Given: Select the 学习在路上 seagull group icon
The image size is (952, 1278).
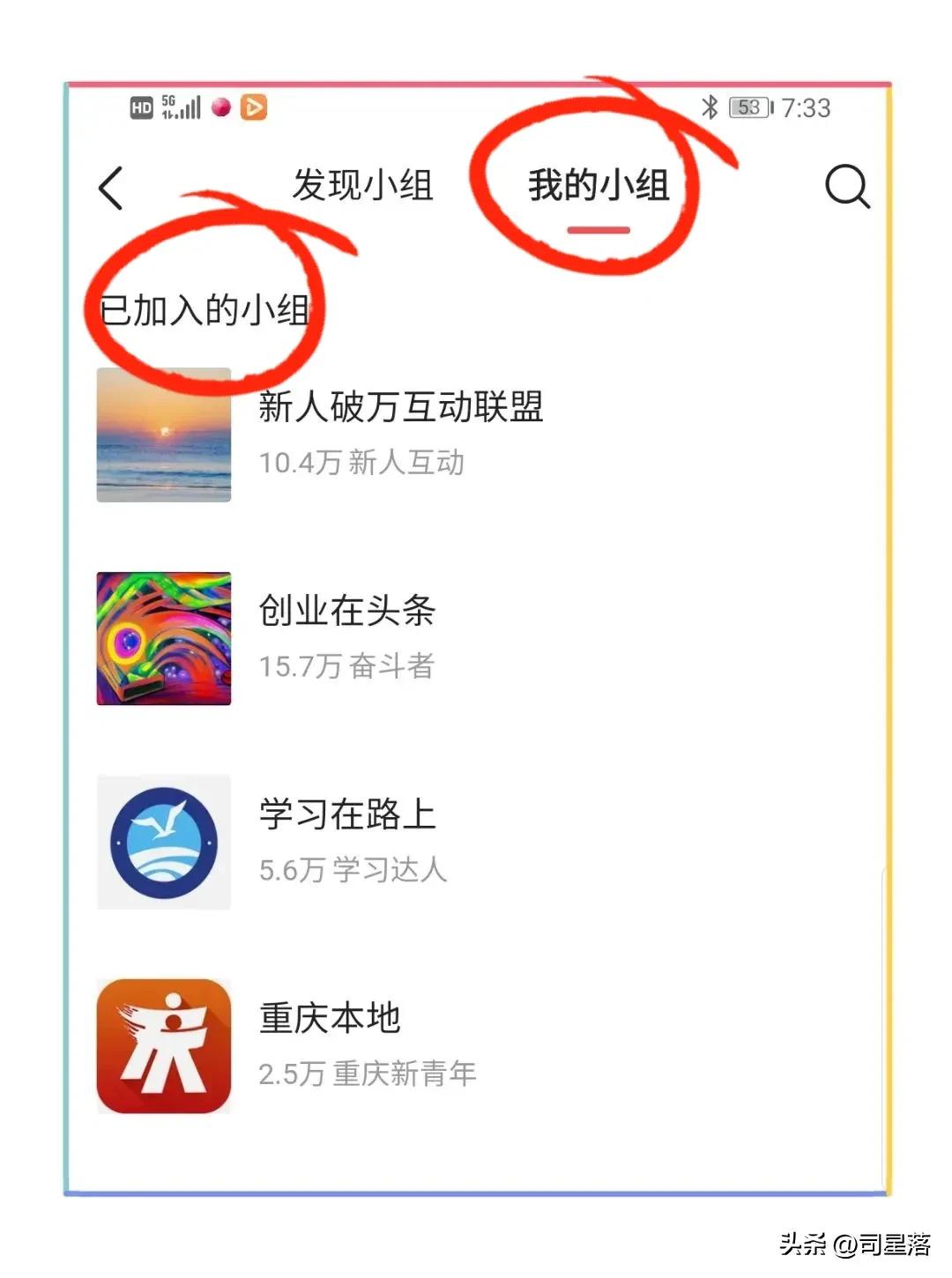Looking at the screenshot, I should pyautogui.click(x=163, y=842).
